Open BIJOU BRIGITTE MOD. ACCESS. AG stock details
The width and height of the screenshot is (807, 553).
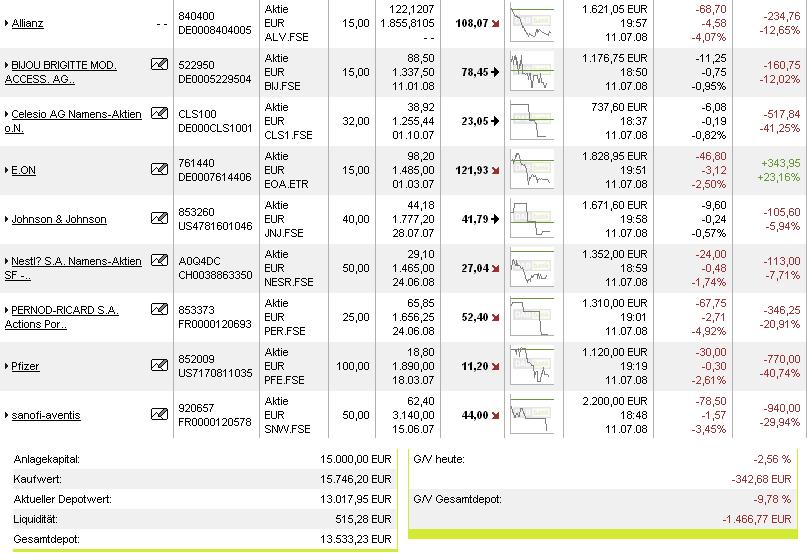[x=64, y=65]
